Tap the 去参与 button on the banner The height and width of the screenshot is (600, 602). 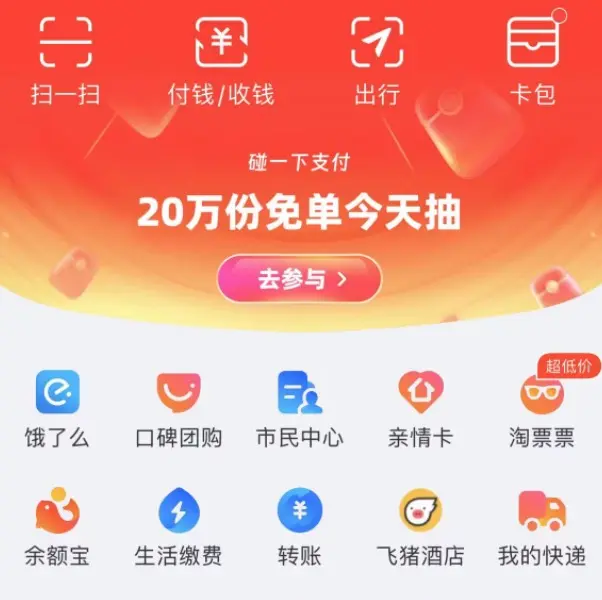299,279
